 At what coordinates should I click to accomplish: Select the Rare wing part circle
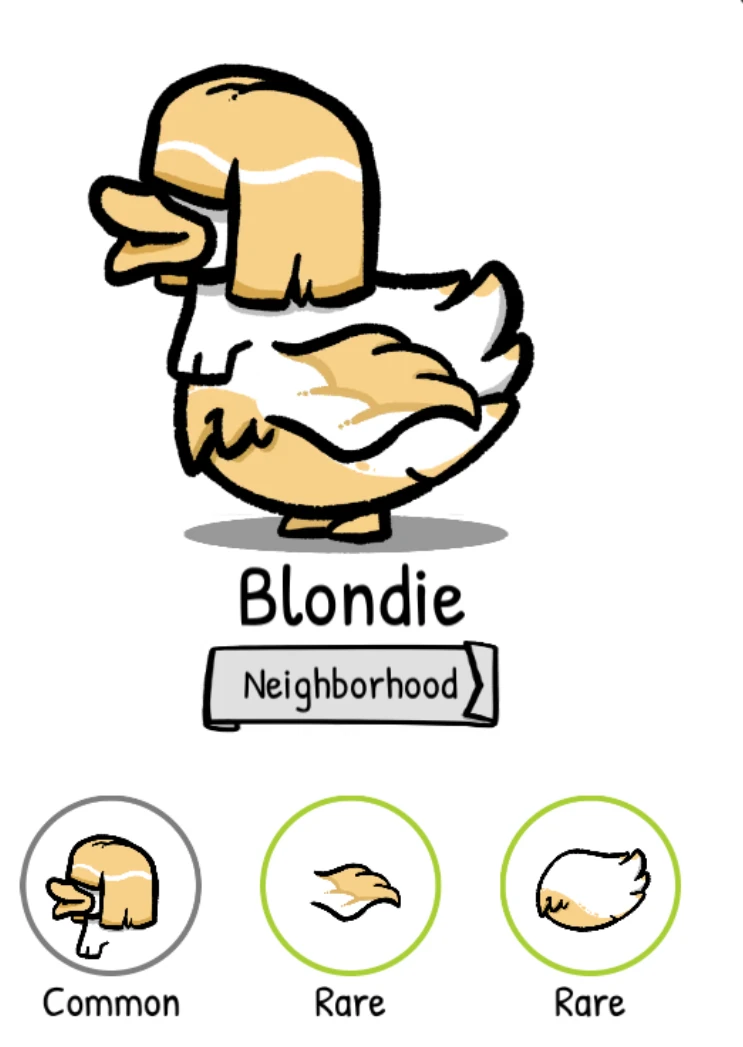click(351, 885)
